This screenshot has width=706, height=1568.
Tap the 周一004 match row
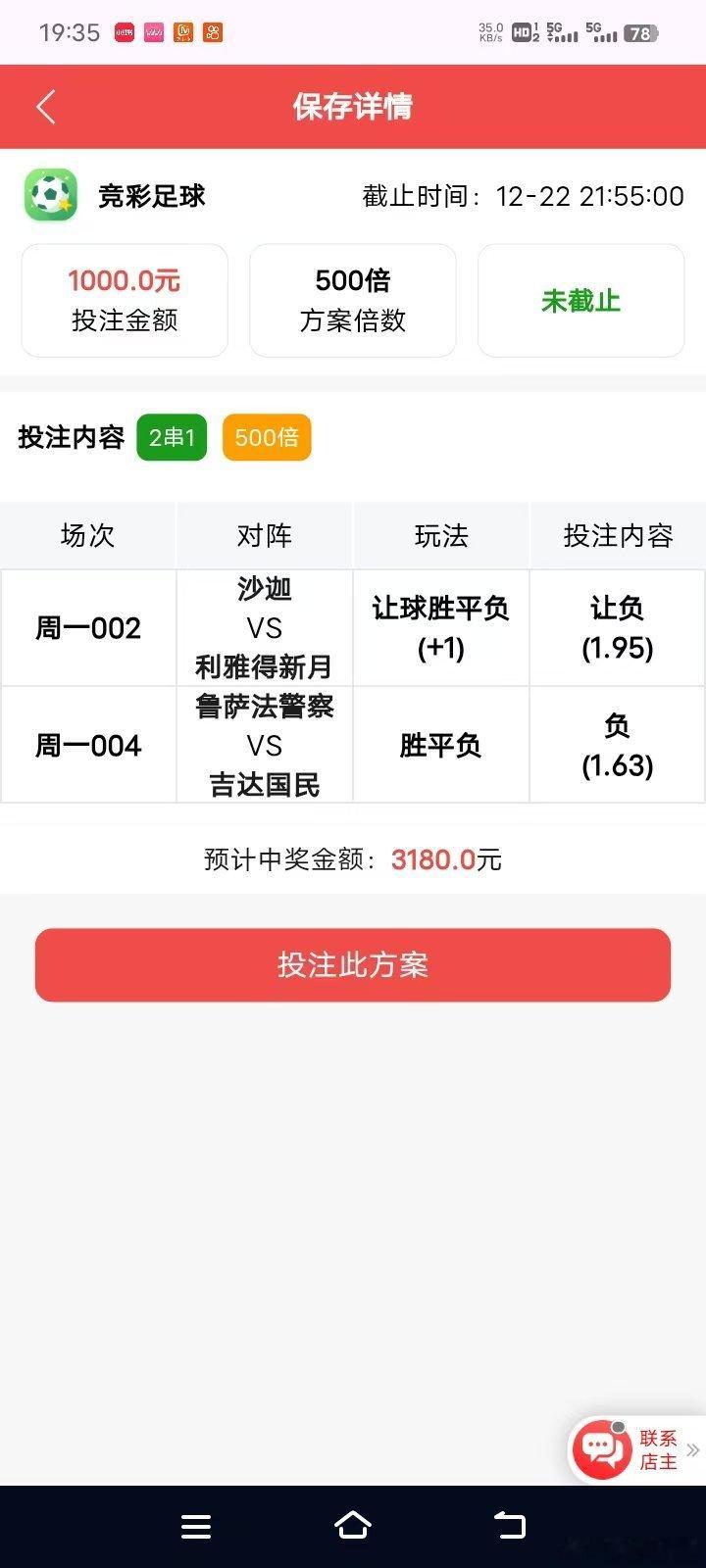tap(88, 745)
